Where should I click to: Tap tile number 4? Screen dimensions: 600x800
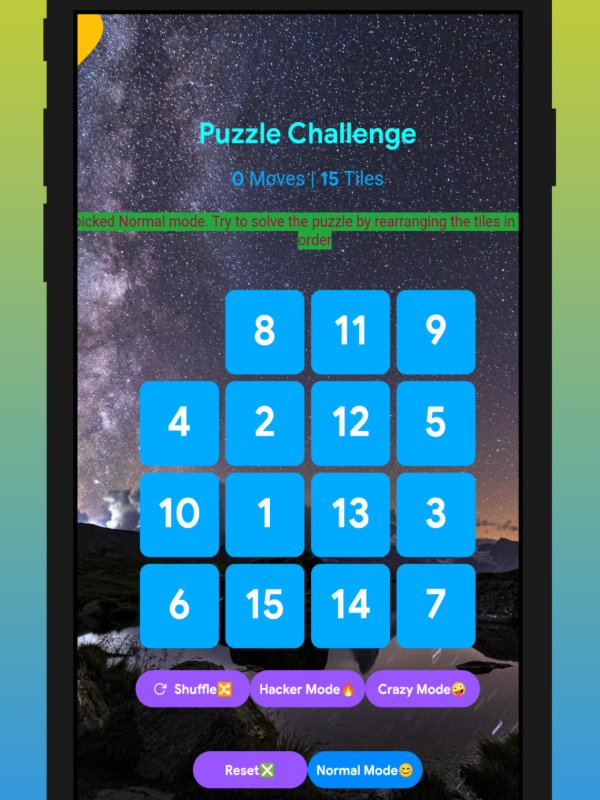point(179,423)
